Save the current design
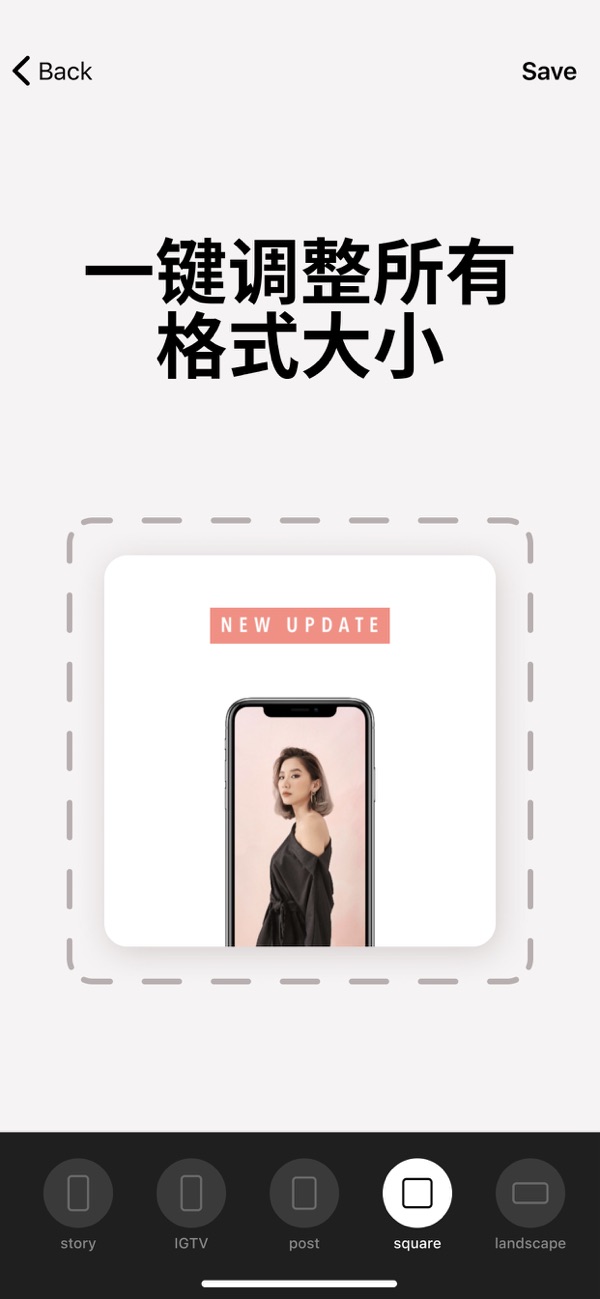 [548, 71]
